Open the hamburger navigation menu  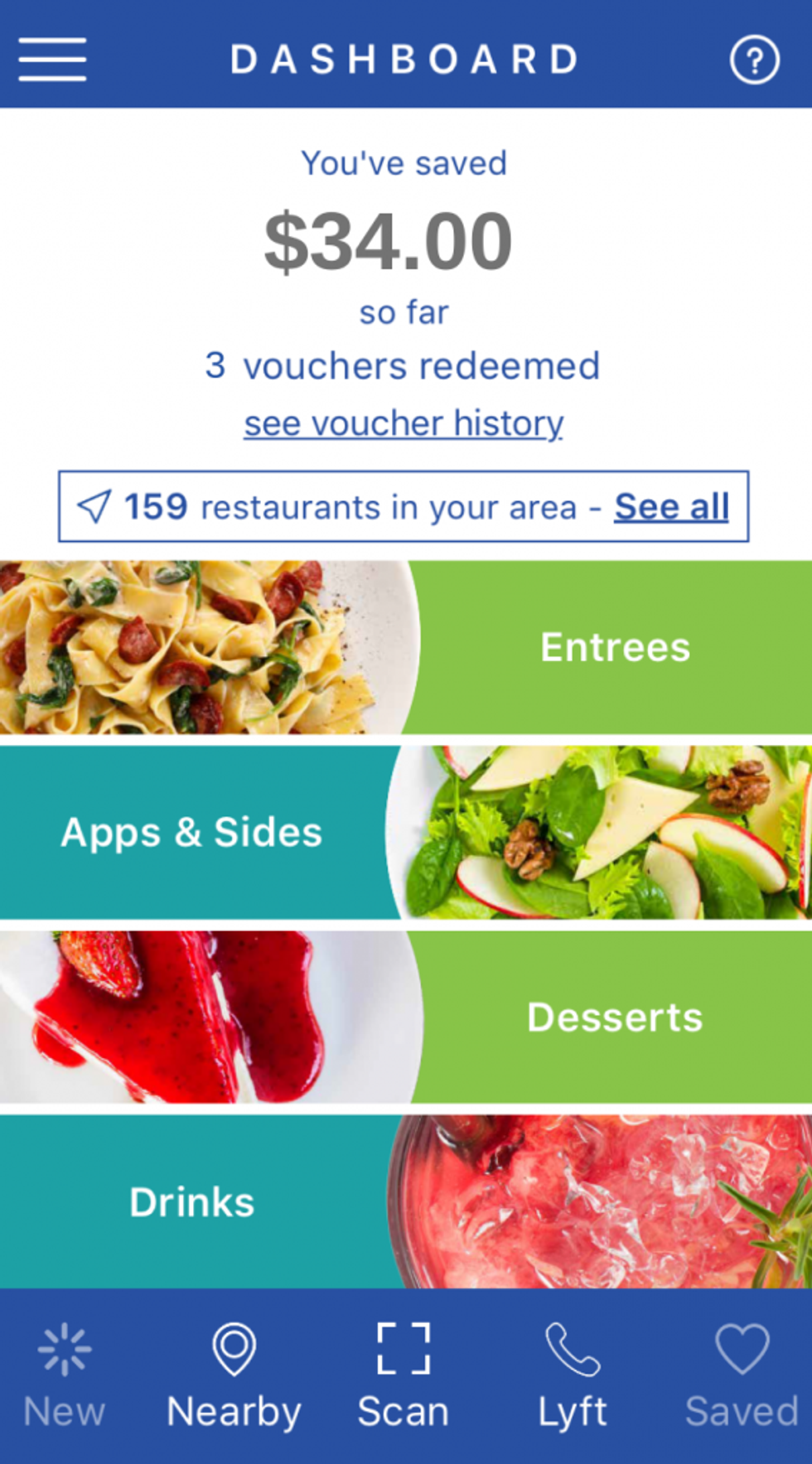point(52,60)
